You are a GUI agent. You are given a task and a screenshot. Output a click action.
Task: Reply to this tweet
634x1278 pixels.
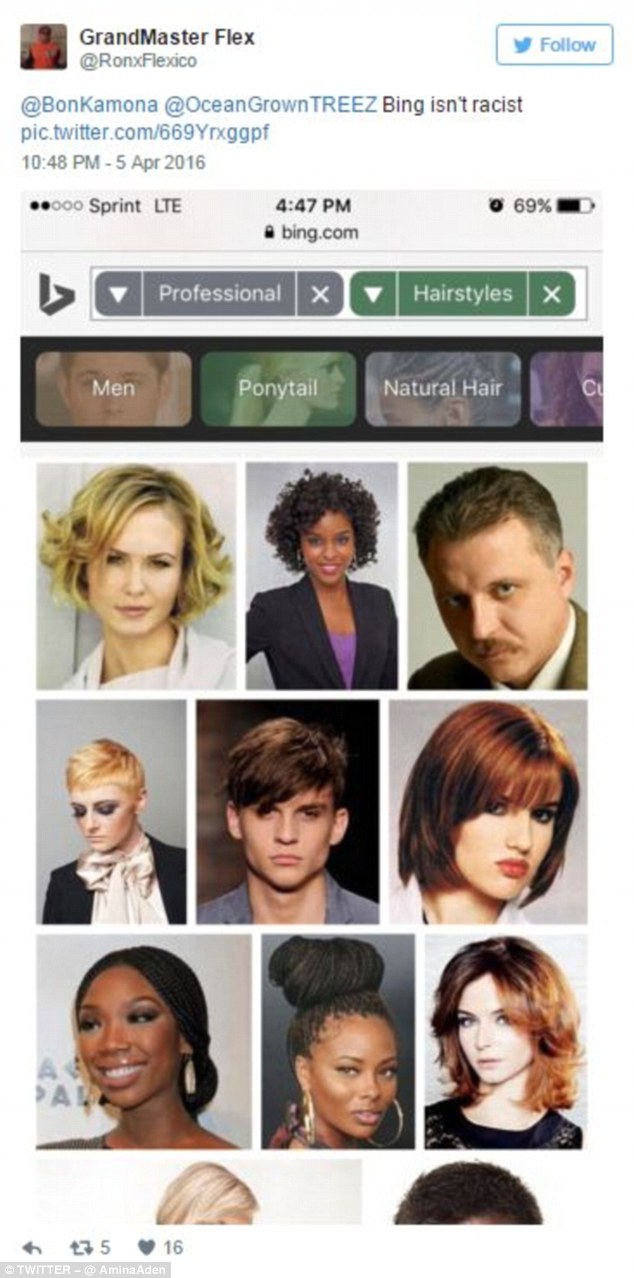[32, 1248]
